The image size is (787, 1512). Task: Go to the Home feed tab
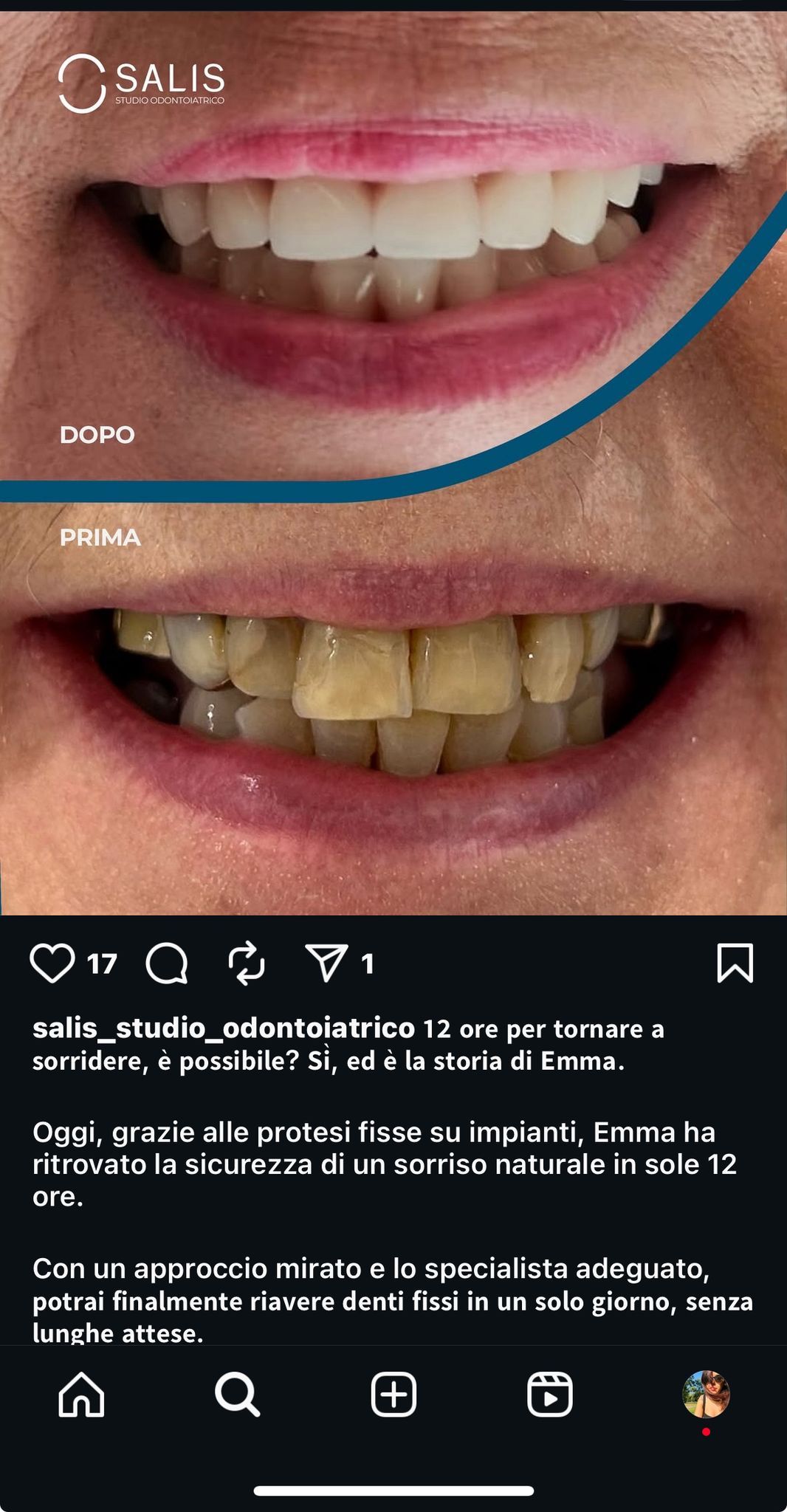(x=81, y=1395)
